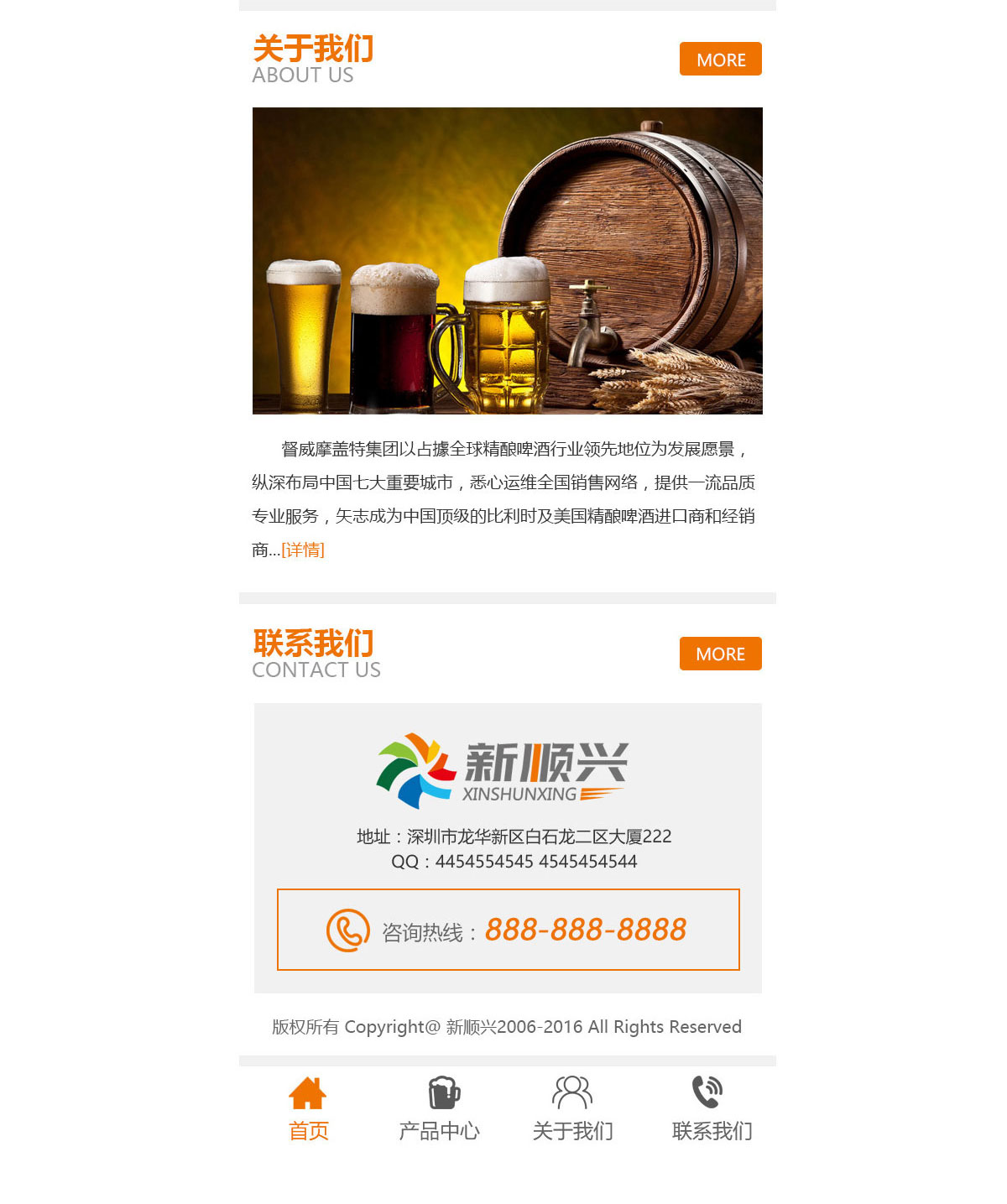Tap MORE button beside 联系我们 heading
The image size is (1007, 1204).
(720, 654)
